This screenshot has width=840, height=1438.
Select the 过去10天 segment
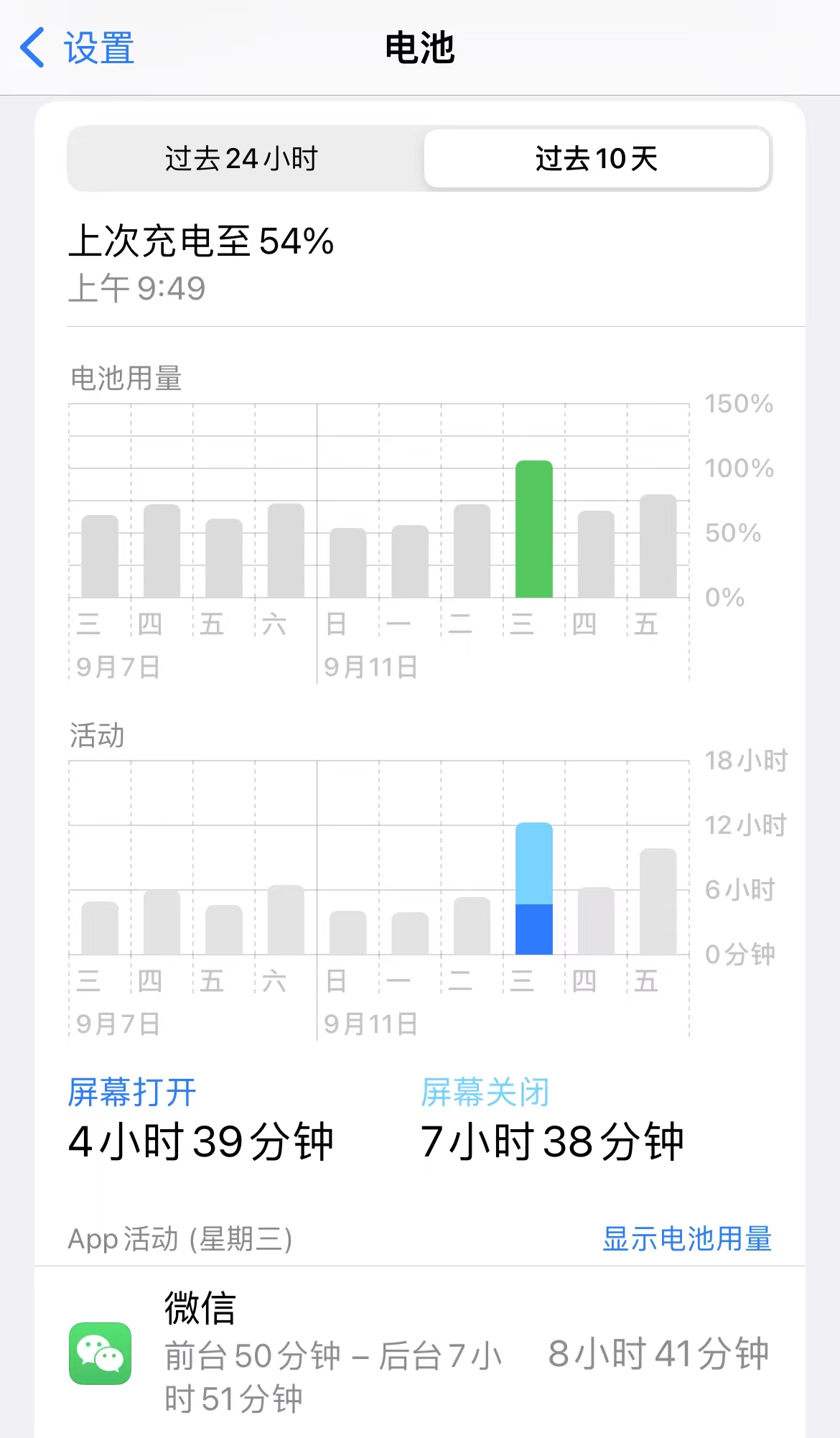597,159
